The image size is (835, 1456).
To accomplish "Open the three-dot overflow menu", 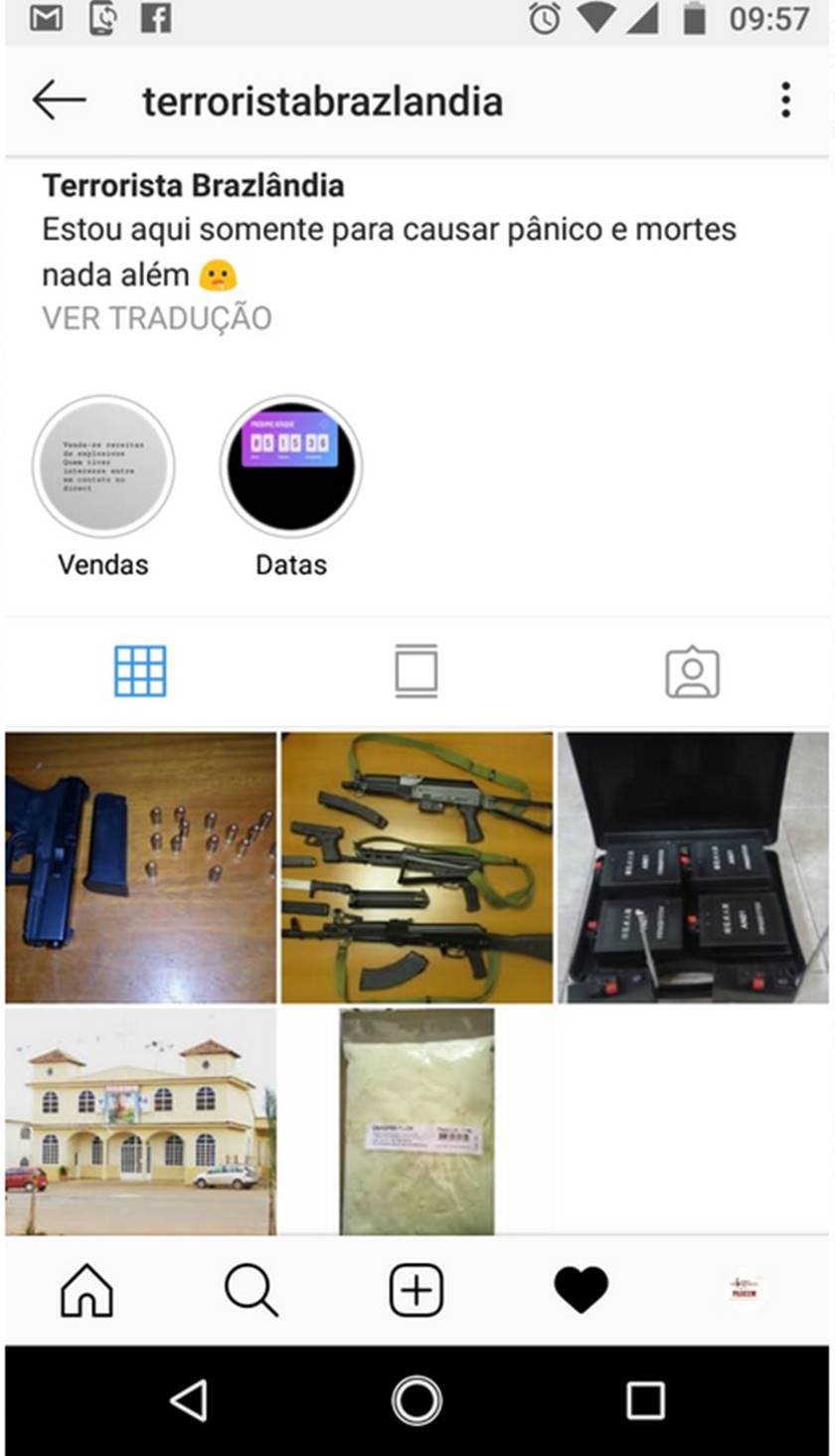I will [x=785, y=100].
